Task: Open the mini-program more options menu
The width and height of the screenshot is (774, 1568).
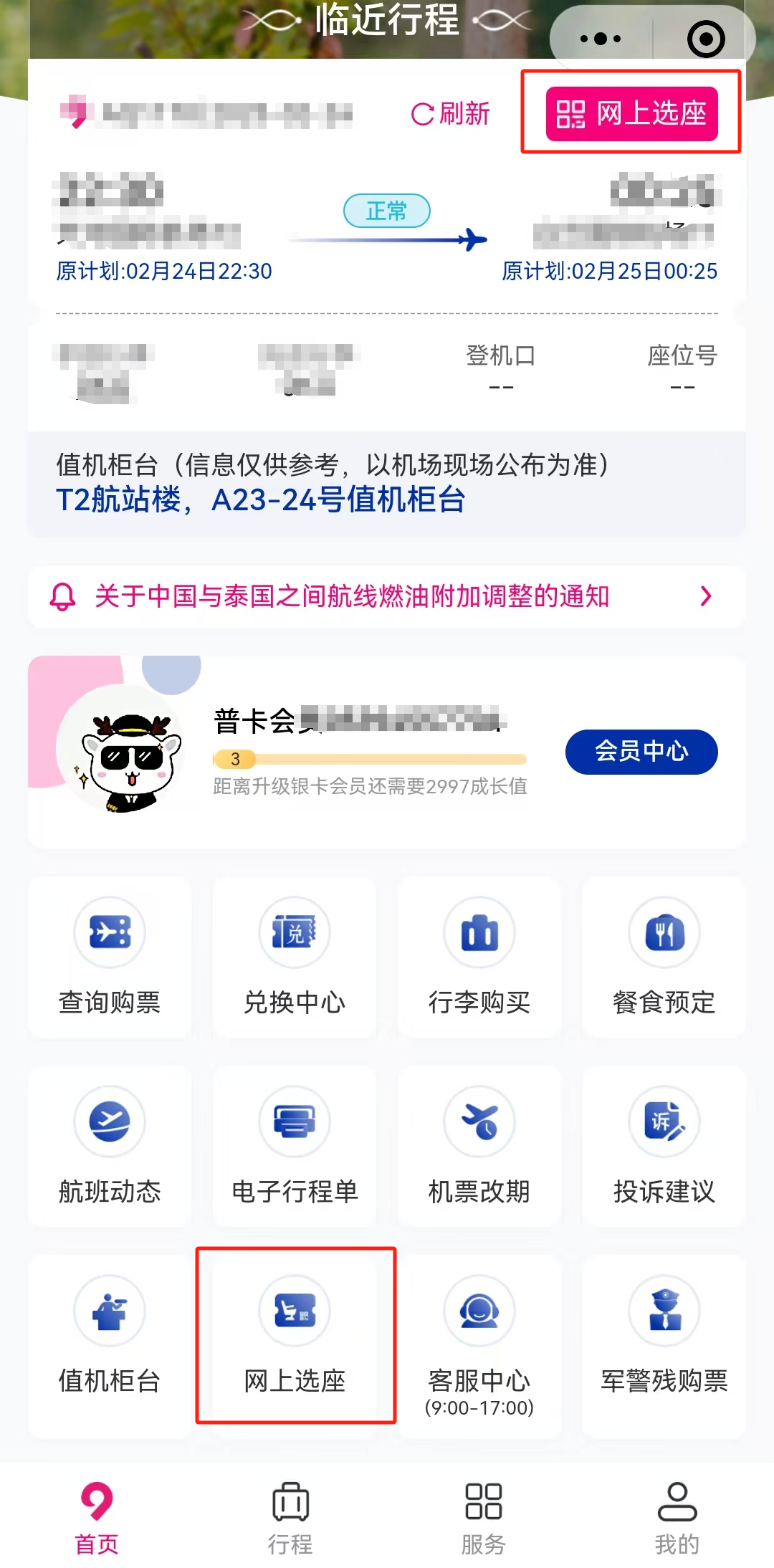Action: coord(601,39)
